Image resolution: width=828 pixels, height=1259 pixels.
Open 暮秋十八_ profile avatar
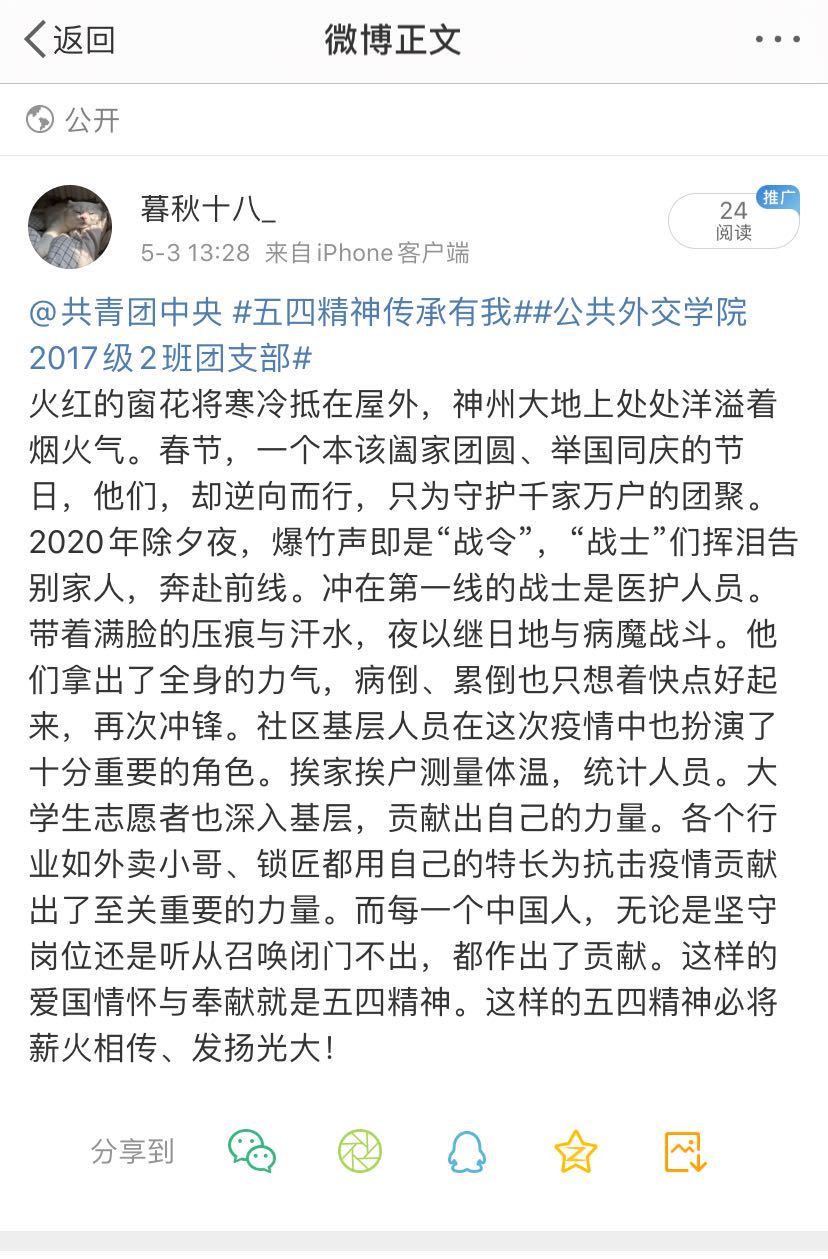pos(70,226)
